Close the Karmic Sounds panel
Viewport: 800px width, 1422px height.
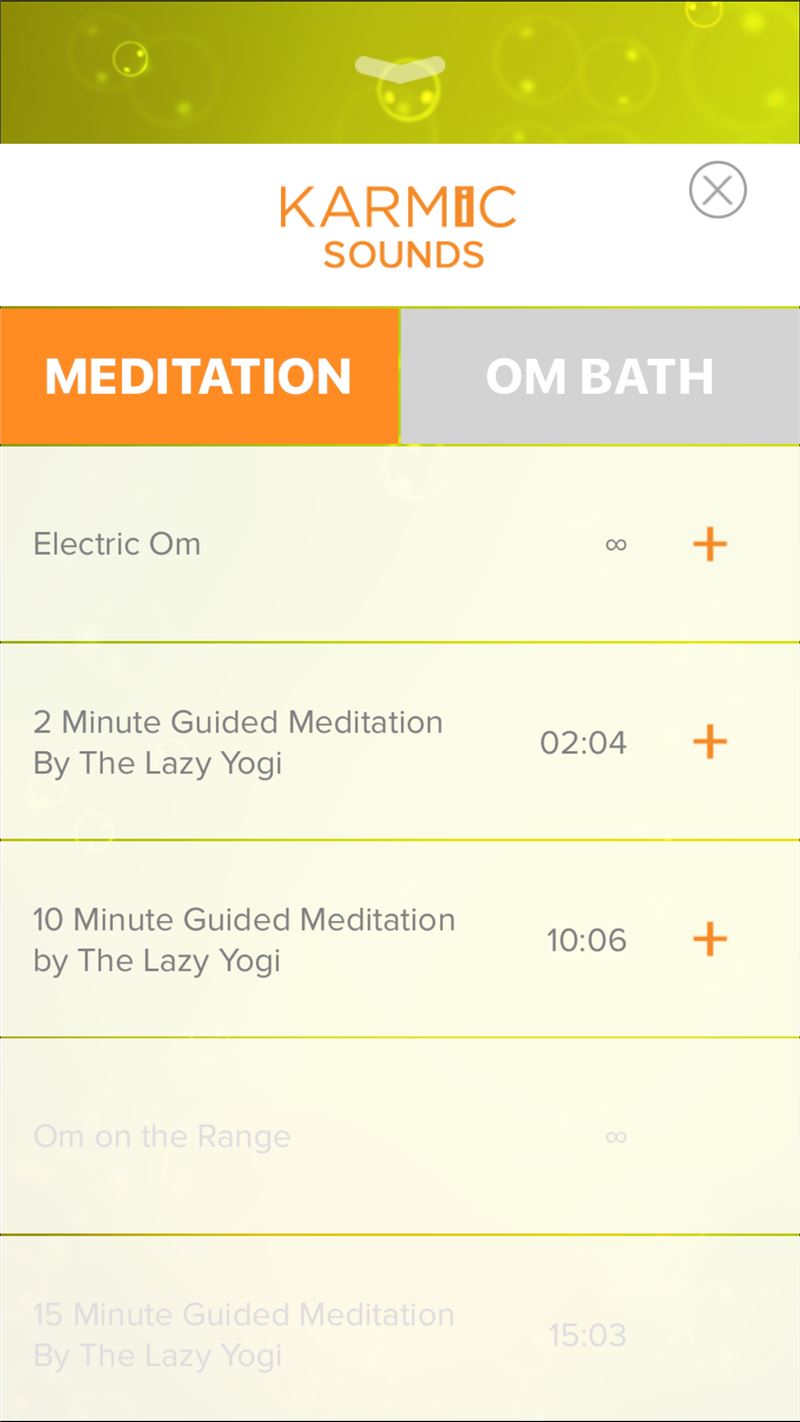click(718, 190)
